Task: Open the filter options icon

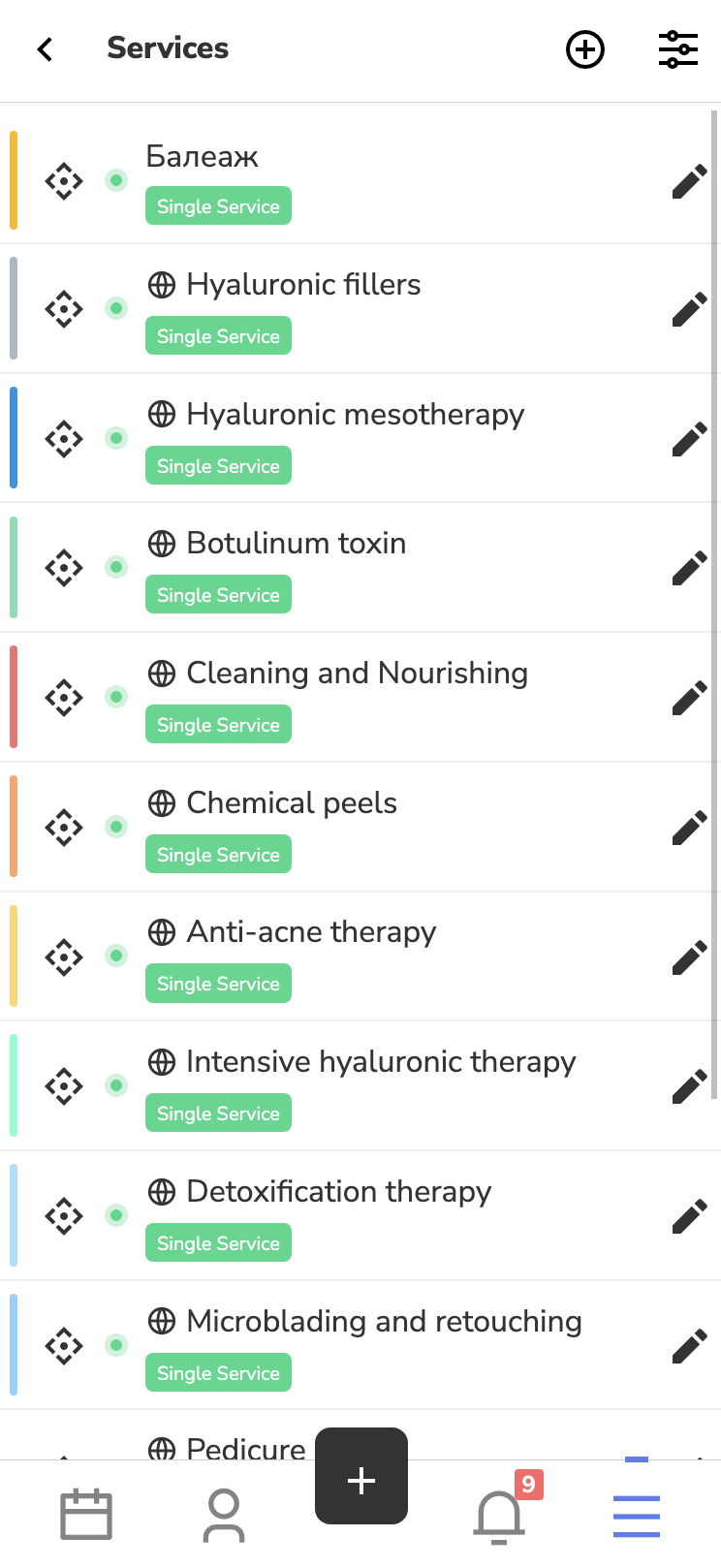Action: coord(677,49)
